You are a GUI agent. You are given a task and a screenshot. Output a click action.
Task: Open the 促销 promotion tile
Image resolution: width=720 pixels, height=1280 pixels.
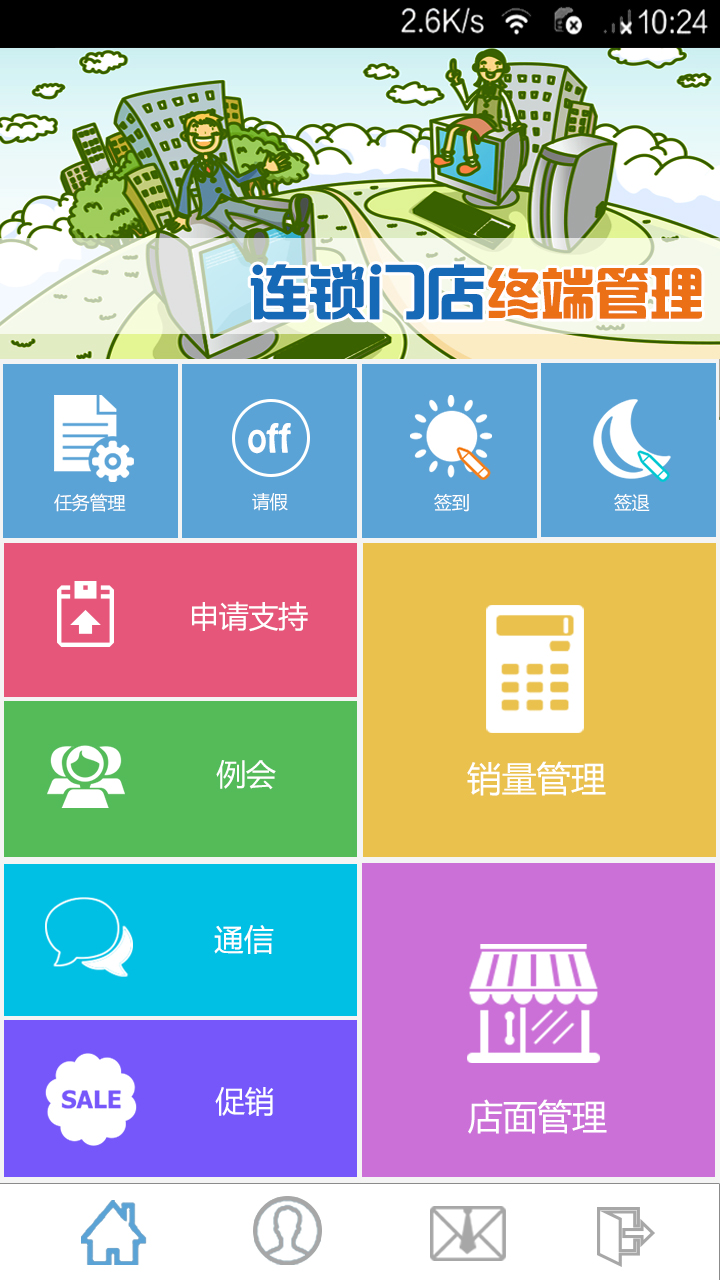(x=181, y=1098)
